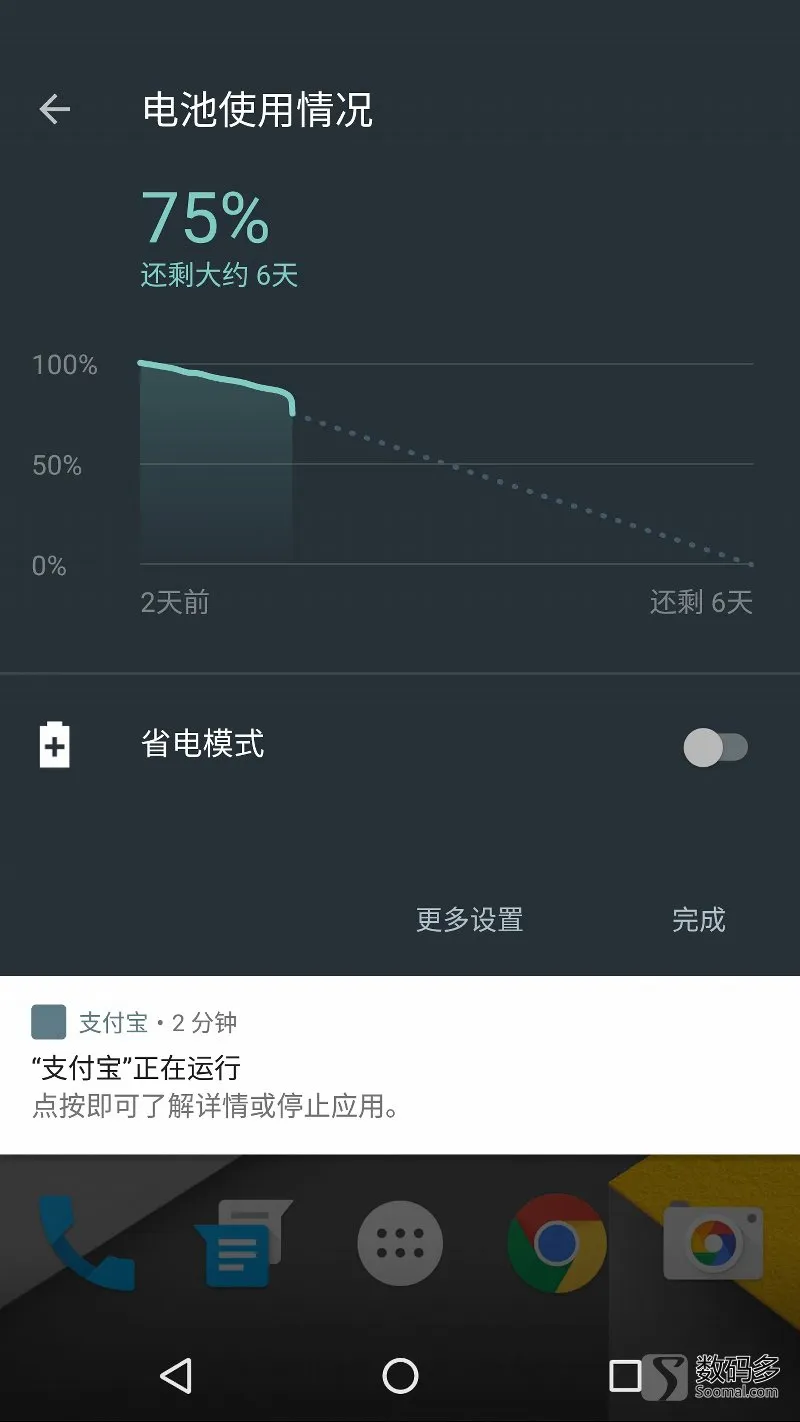Go to the home screen

(400, 1376)
